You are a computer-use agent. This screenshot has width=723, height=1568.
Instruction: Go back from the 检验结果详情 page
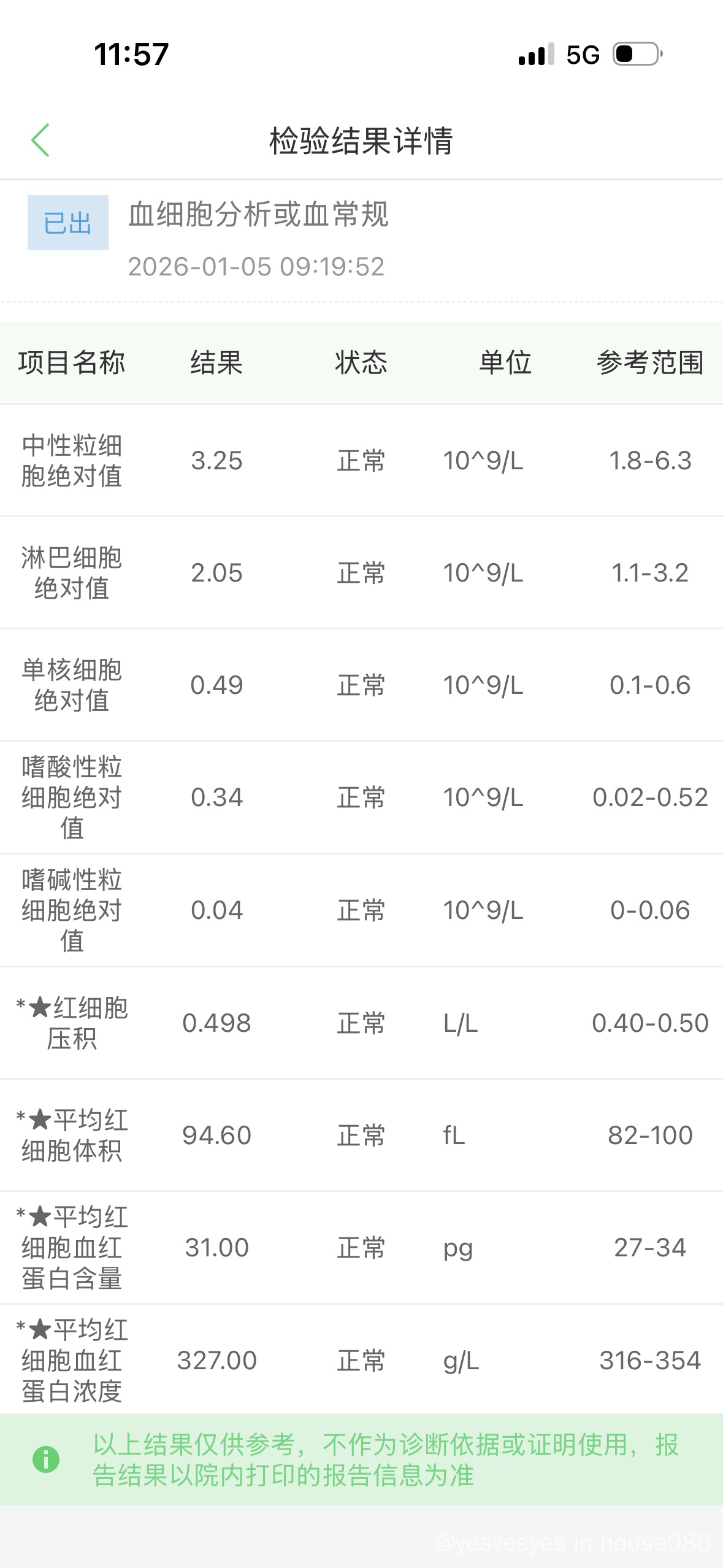click(40, 140)
